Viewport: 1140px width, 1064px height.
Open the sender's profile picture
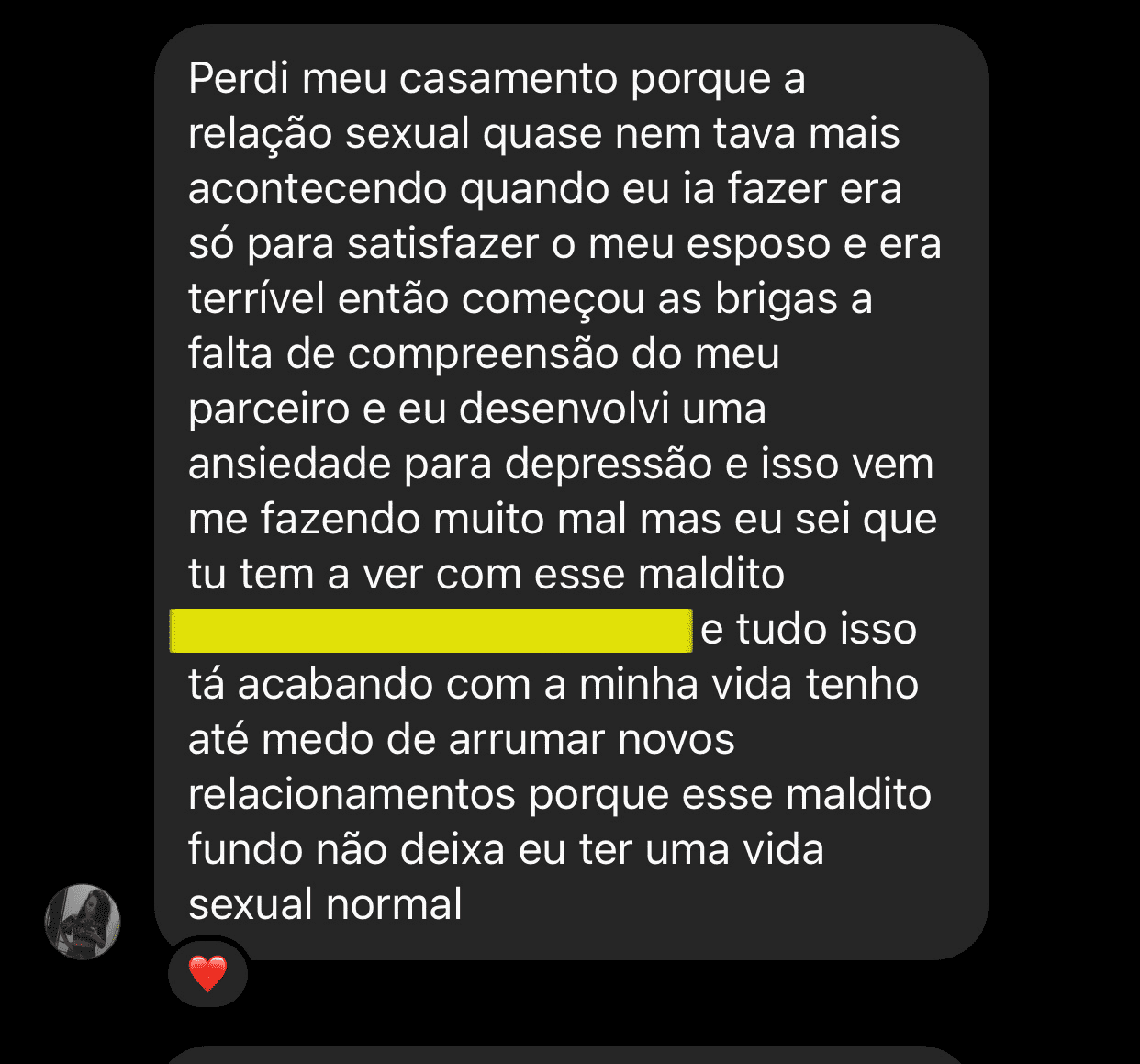(83, 921)
